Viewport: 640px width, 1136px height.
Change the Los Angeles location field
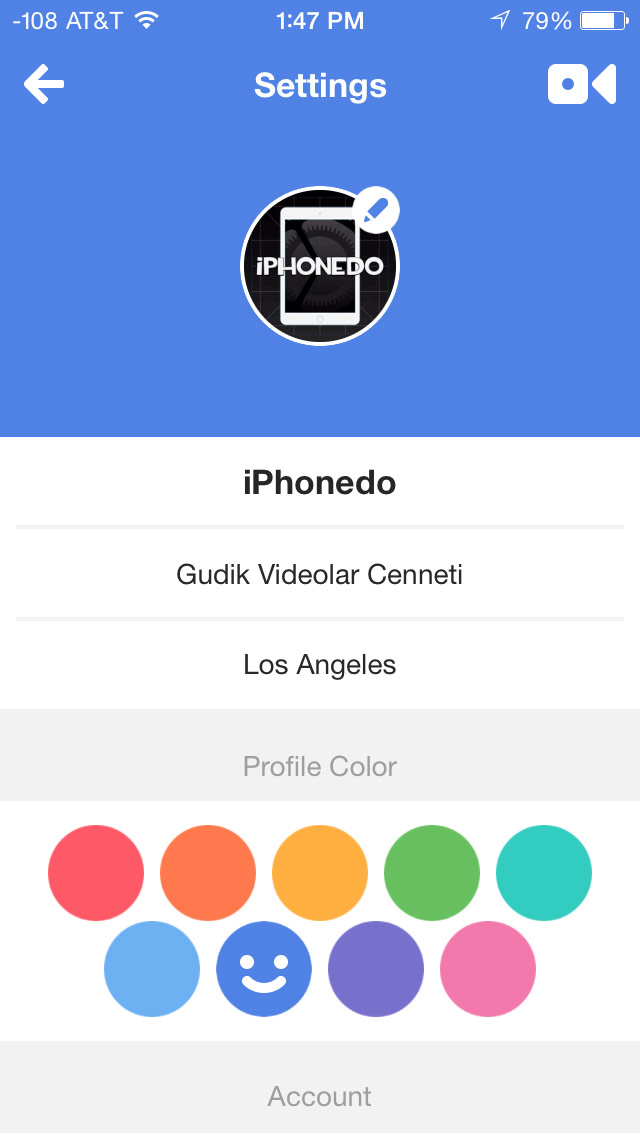(320, 664)
